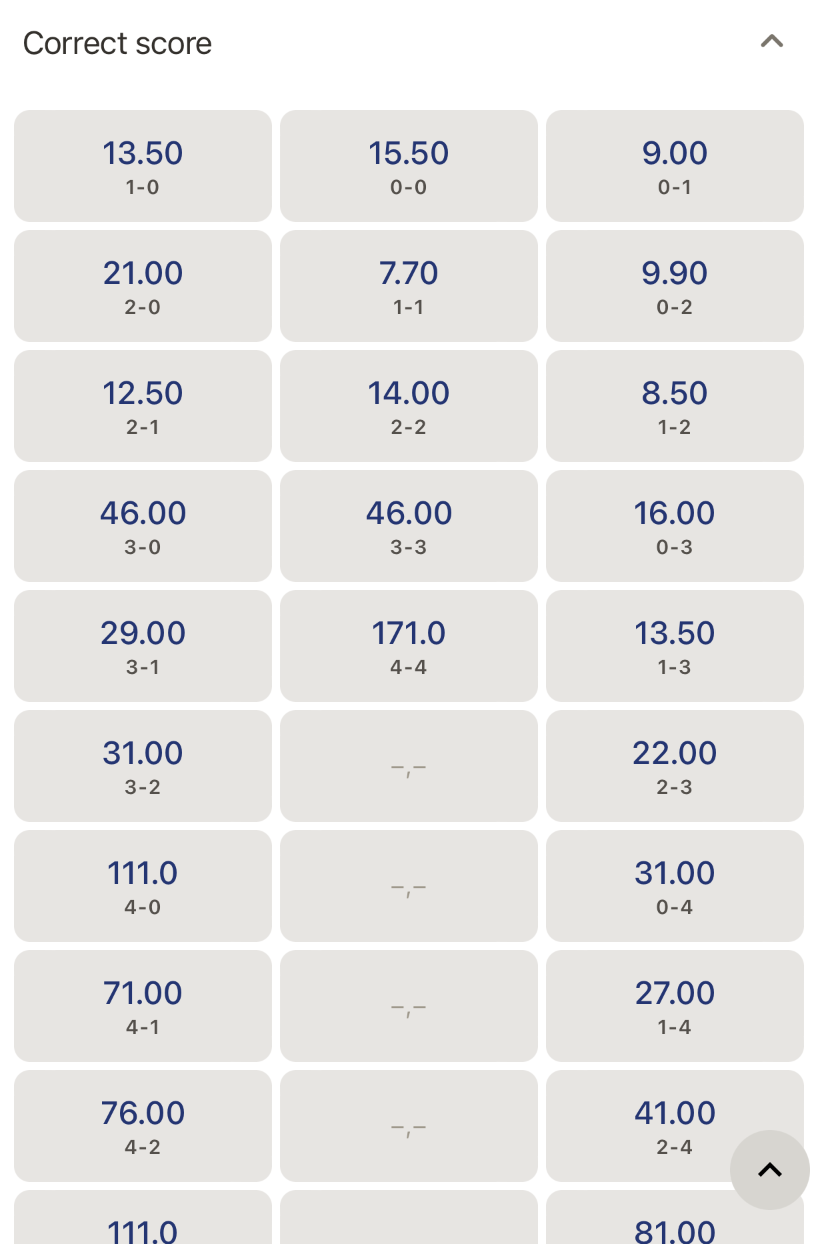Bet on 2-1 at 12.50
This screenshot has height=1244, width=816.
tap(142, 405)
